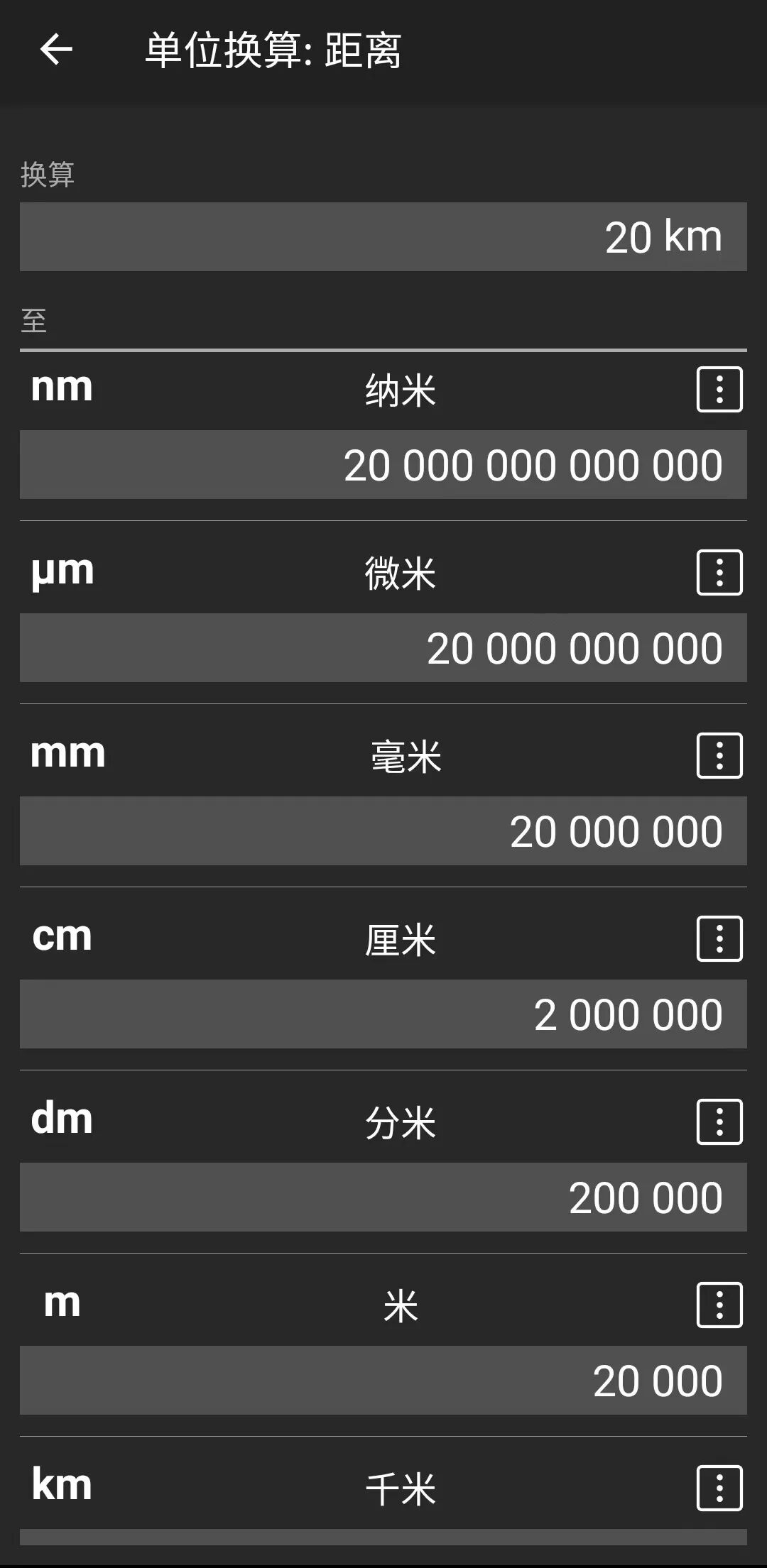The height and width of the screenshot is (1568, 767).
Task: Edit the 20 km input value
Action: coord(383,236)
